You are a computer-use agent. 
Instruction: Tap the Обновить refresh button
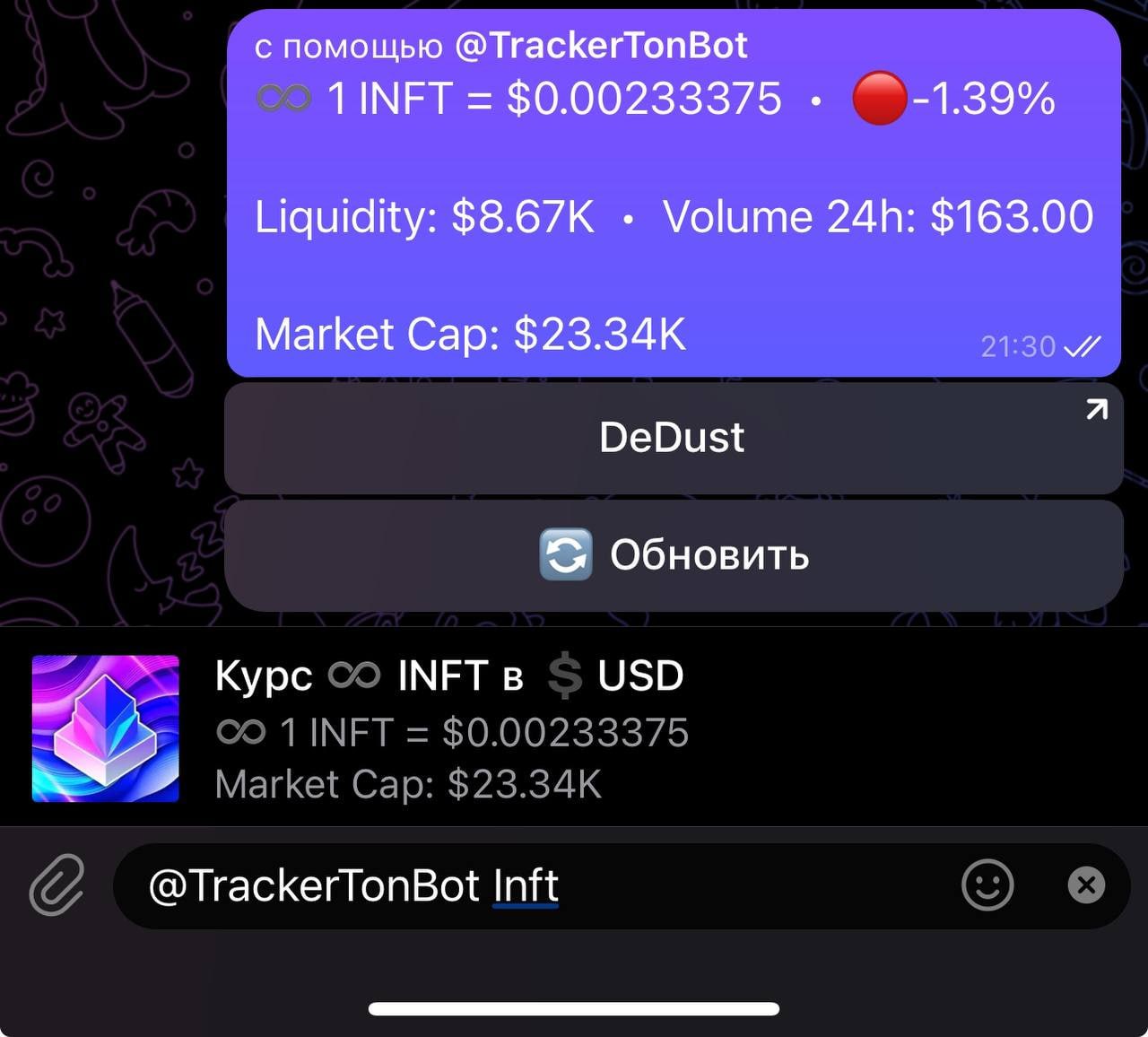673,555
